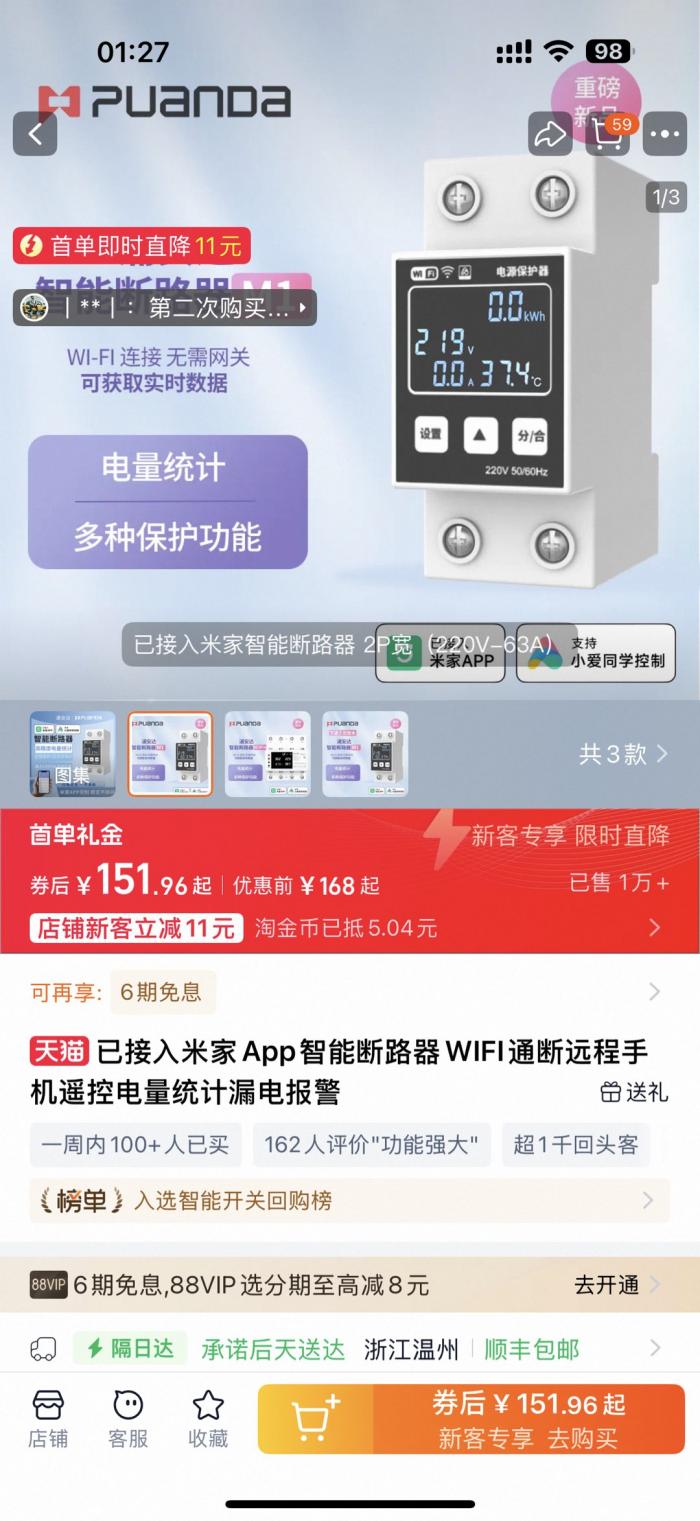
Task: View all options via 共3款
Action: point(623,754)
